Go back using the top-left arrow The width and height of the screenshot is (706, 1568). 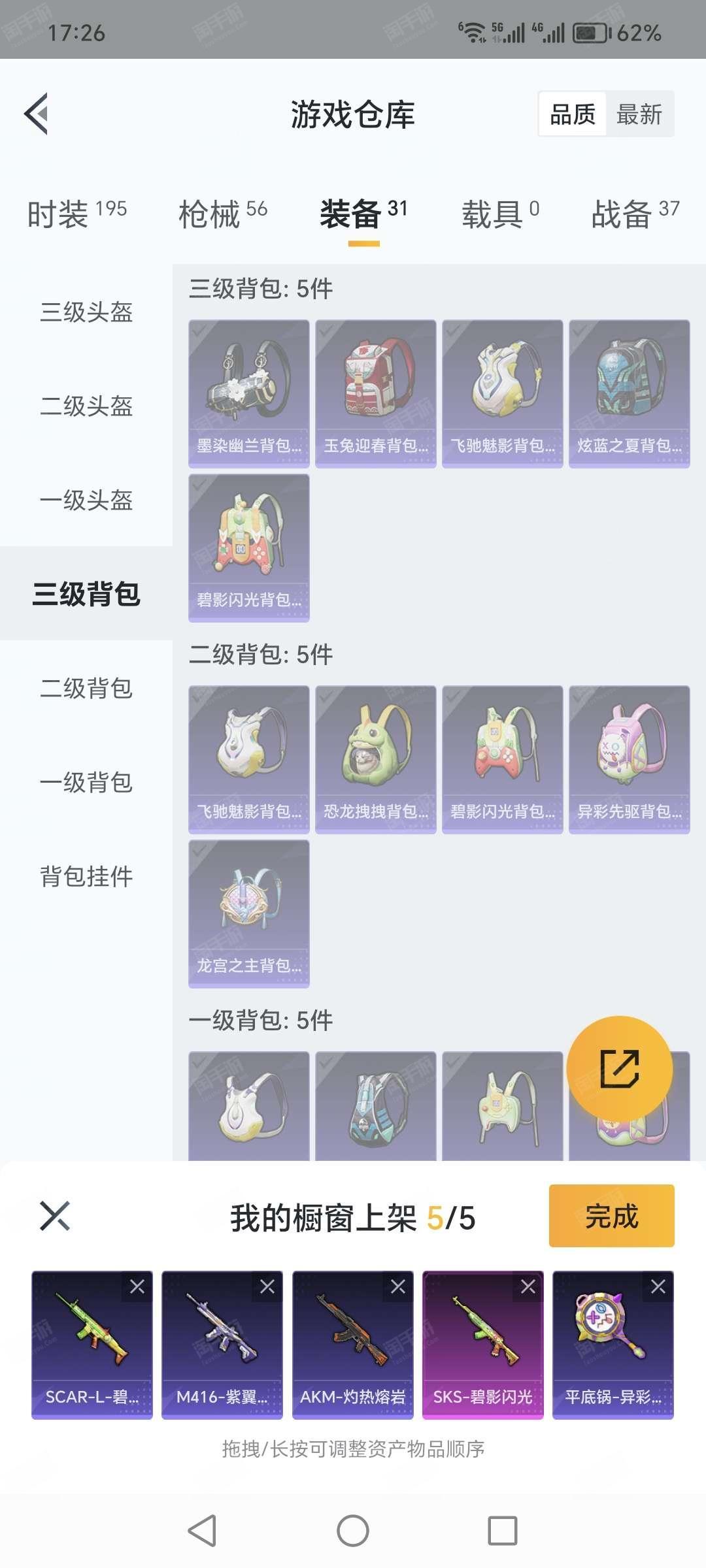tap(37, 114)
